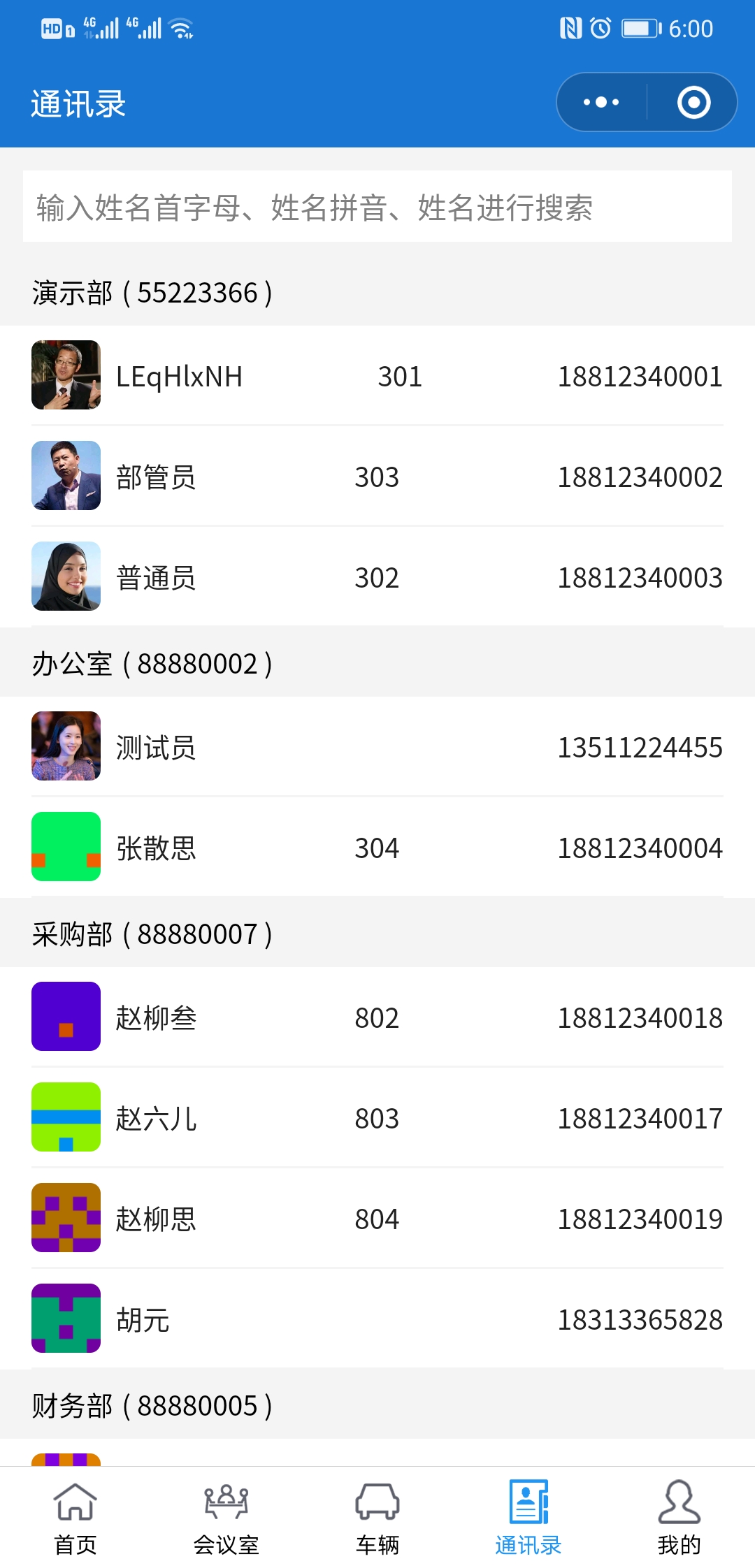Open the 车辆 tab
The height and width of the screenshot is (1568, 755).
[x=377, y=1518]
